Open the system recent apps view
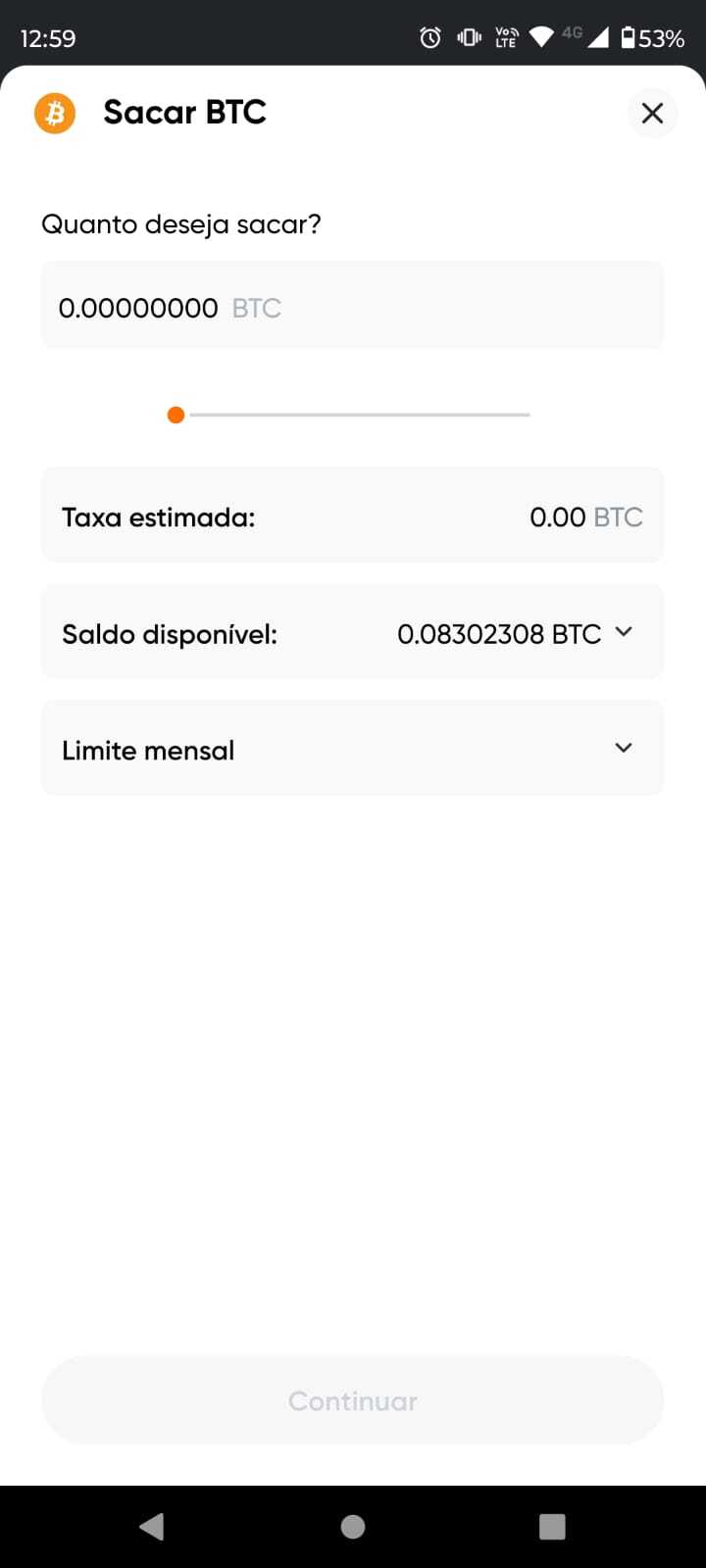 point(552,1526)
